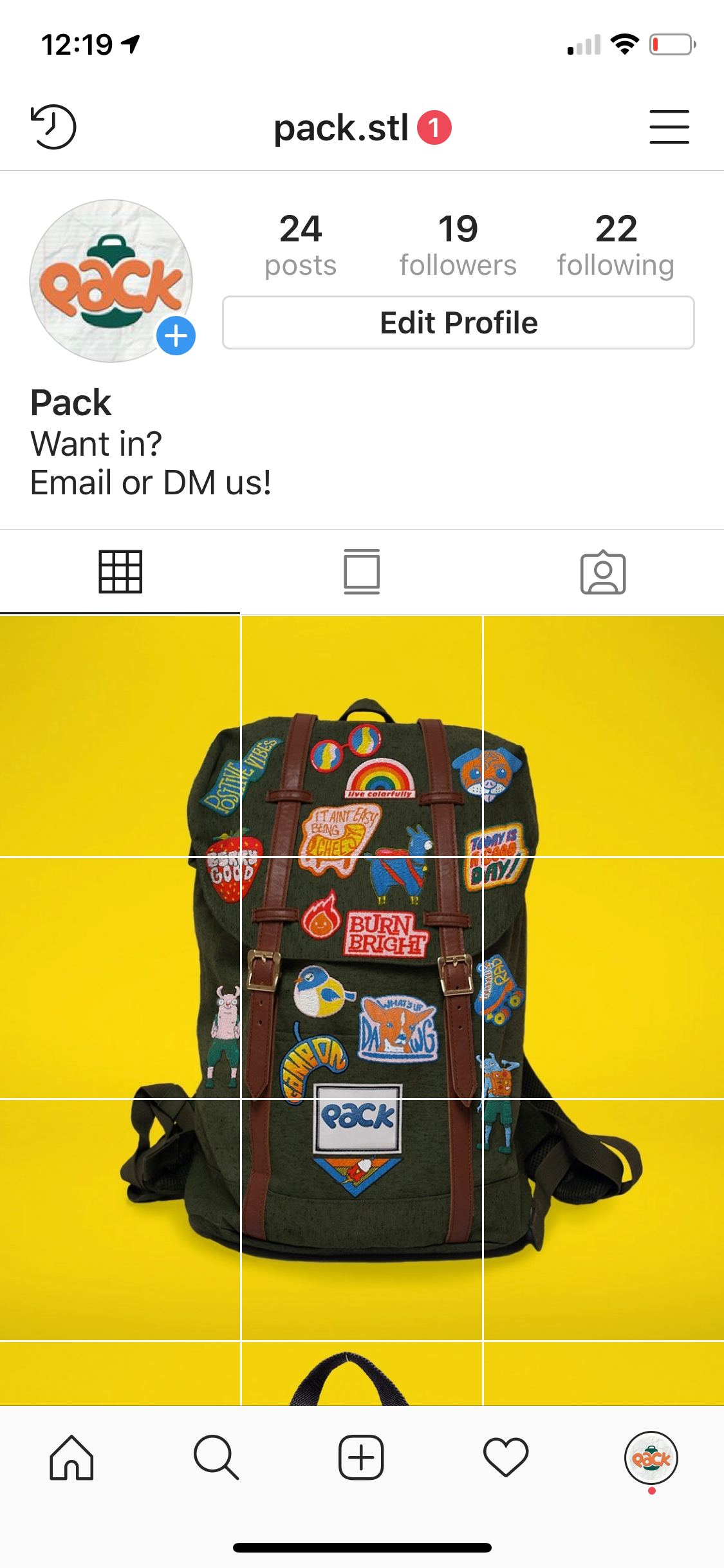
Task: Open the hamburger menu
Action: 669,127
